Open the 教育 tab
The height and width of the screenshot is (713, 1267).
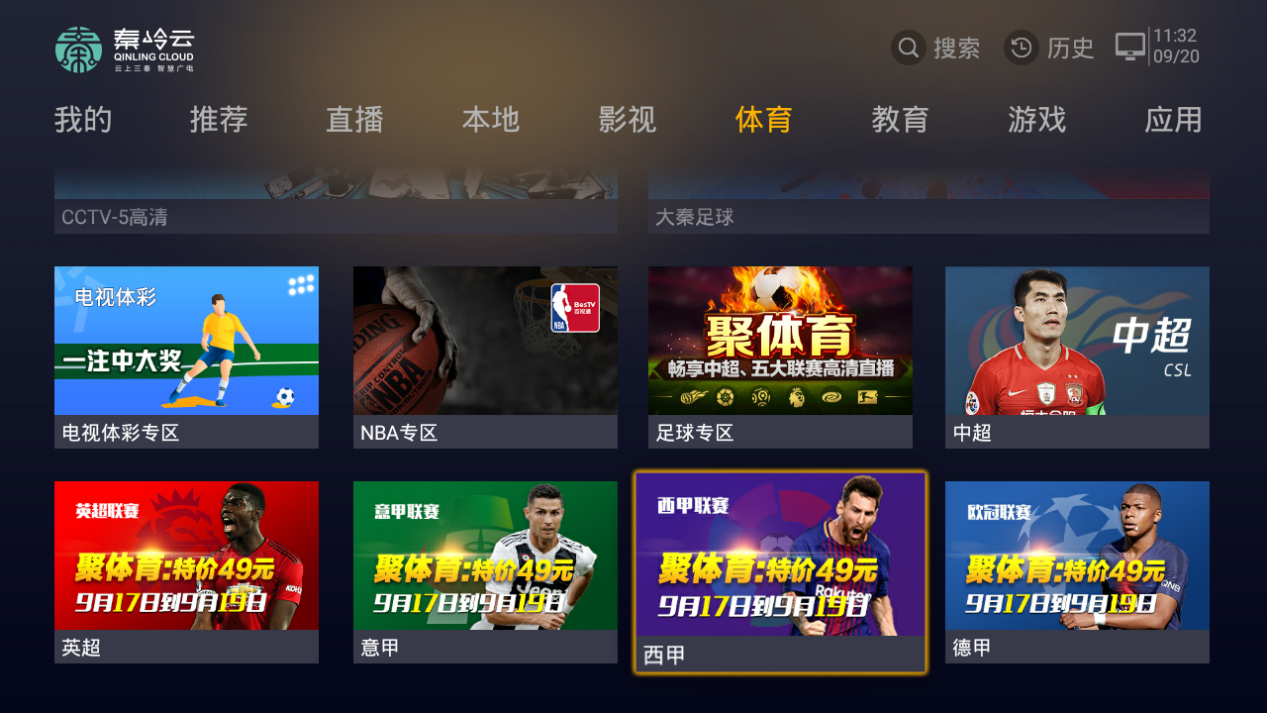(x=900, y=120)
